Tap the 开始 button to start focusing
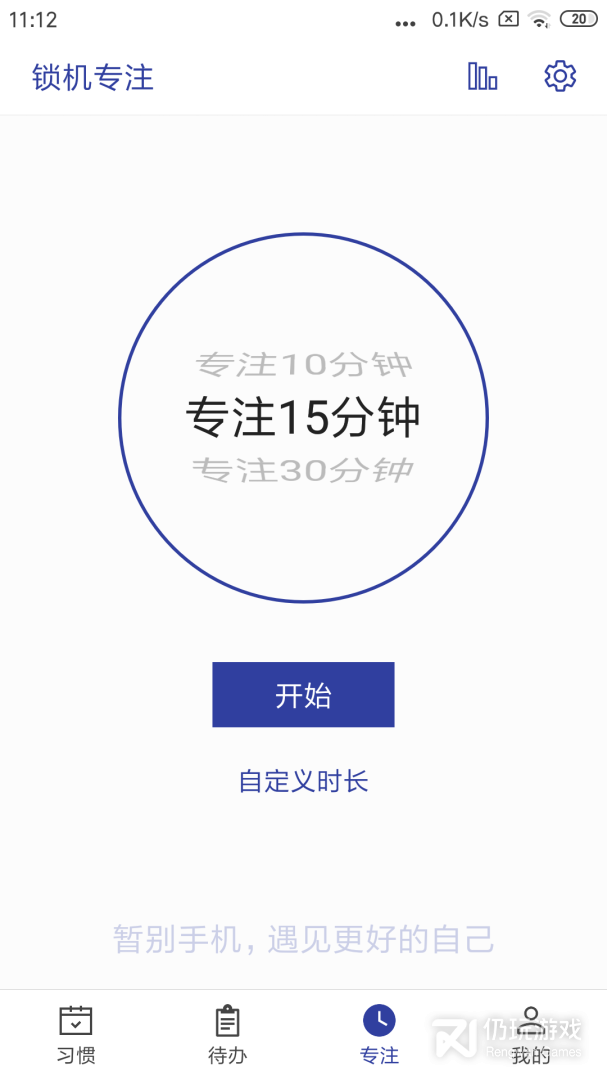 coord(303,694)
